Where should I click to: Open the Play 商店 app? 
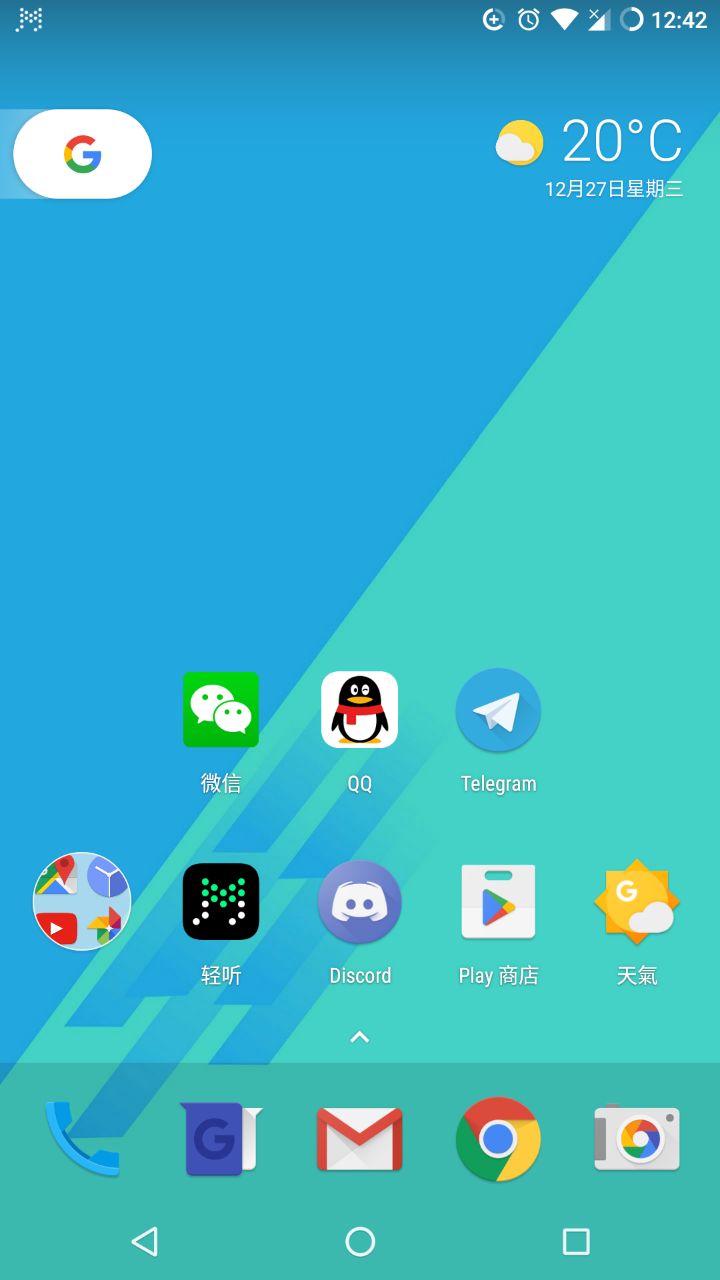[x=498, y=901]
